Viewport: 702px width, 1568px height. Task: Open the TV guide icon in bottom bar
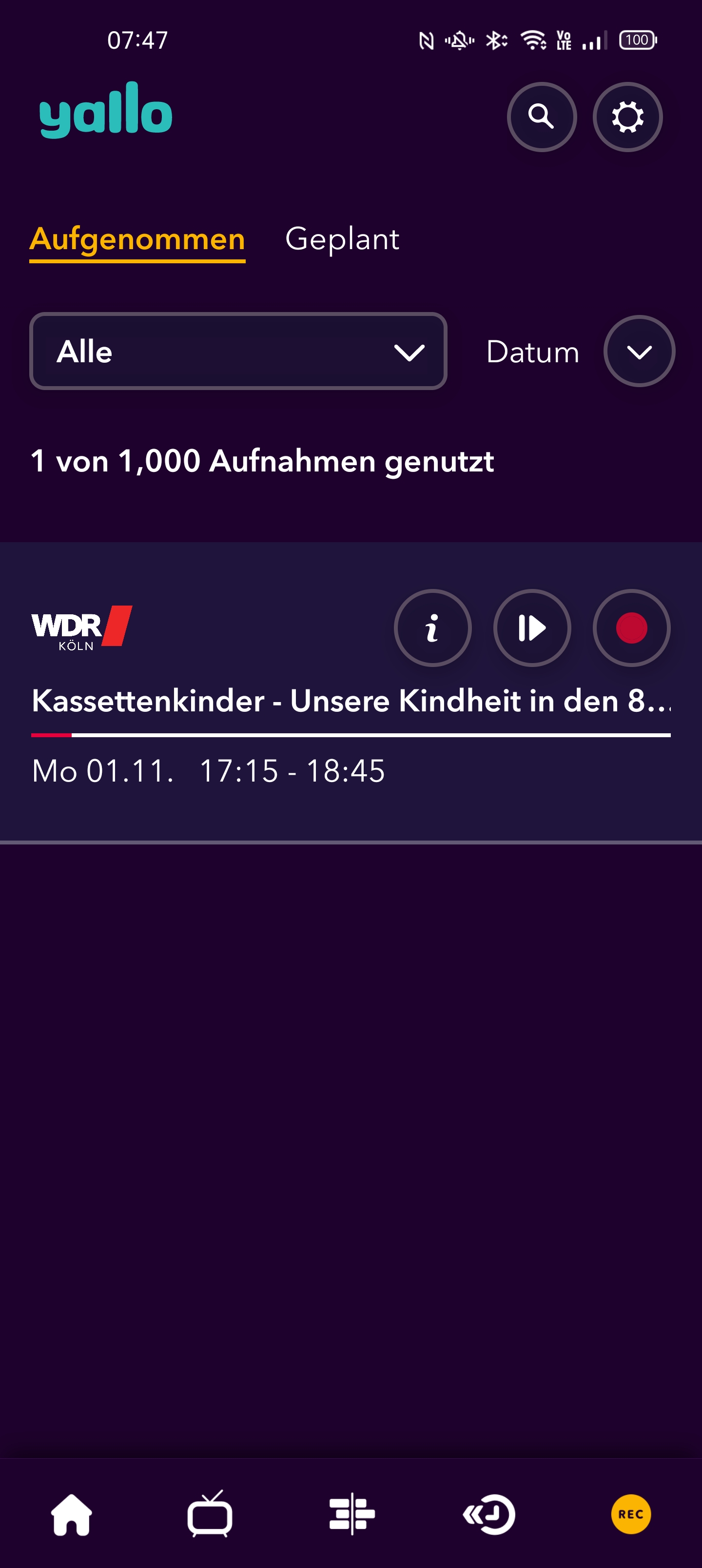pyautogui.click(x=351, y=1515)
